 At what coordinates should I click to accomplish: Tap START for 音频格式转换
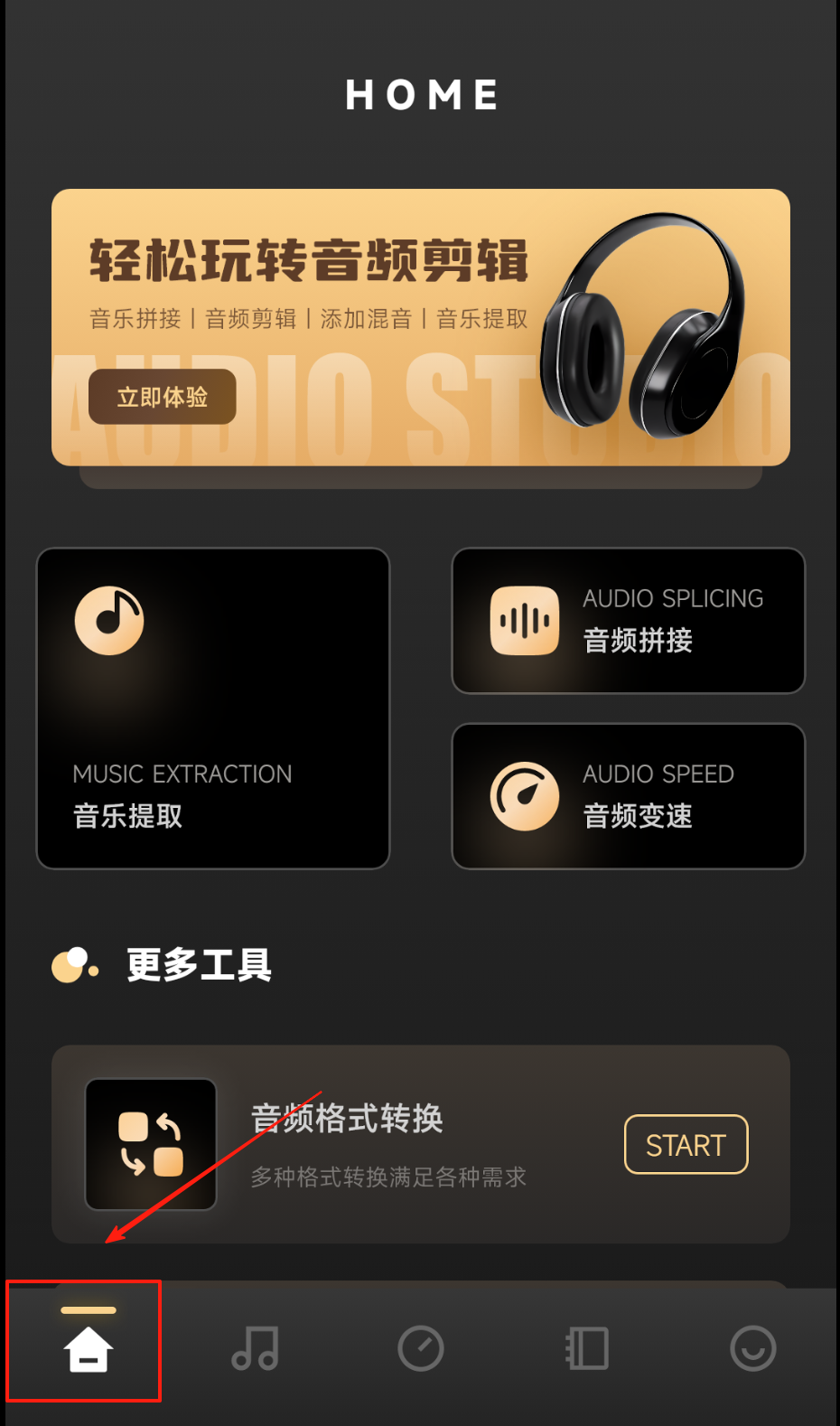686,1145
